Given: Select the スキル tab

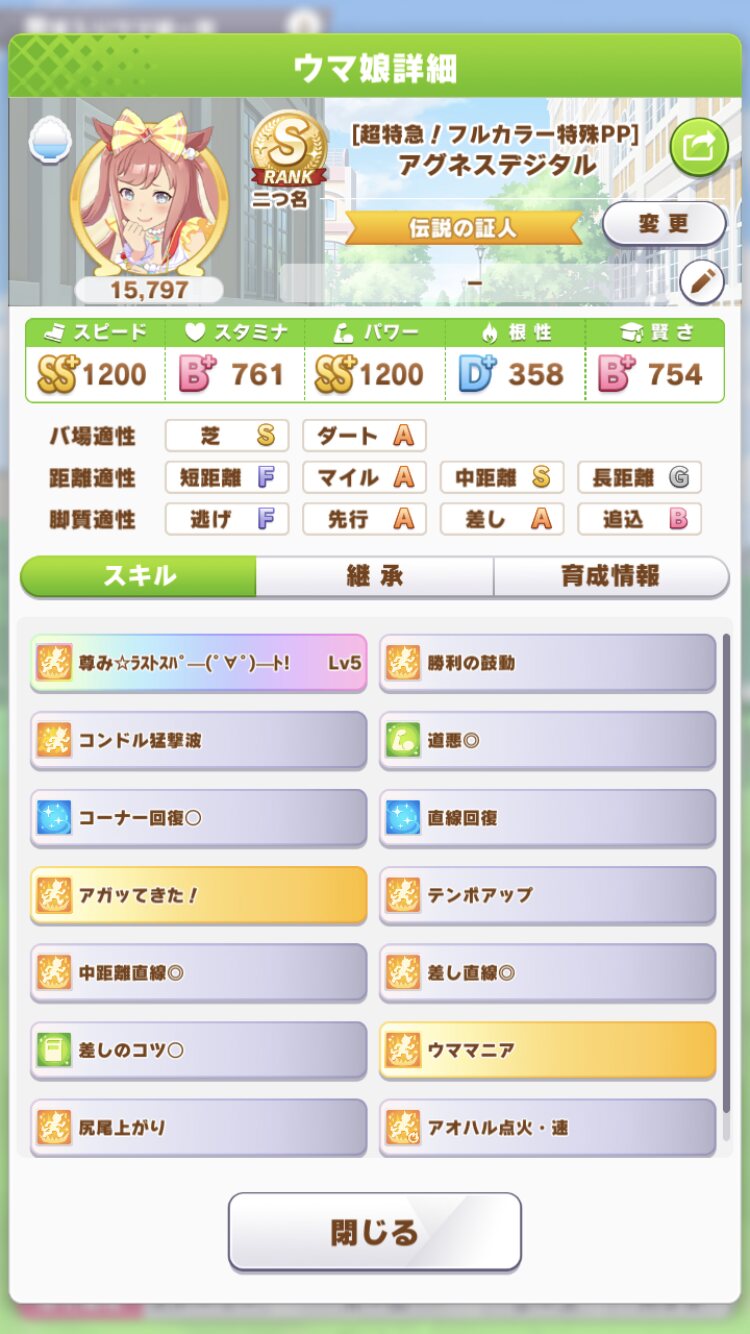Looking at the screenshot, I should 139,576.
